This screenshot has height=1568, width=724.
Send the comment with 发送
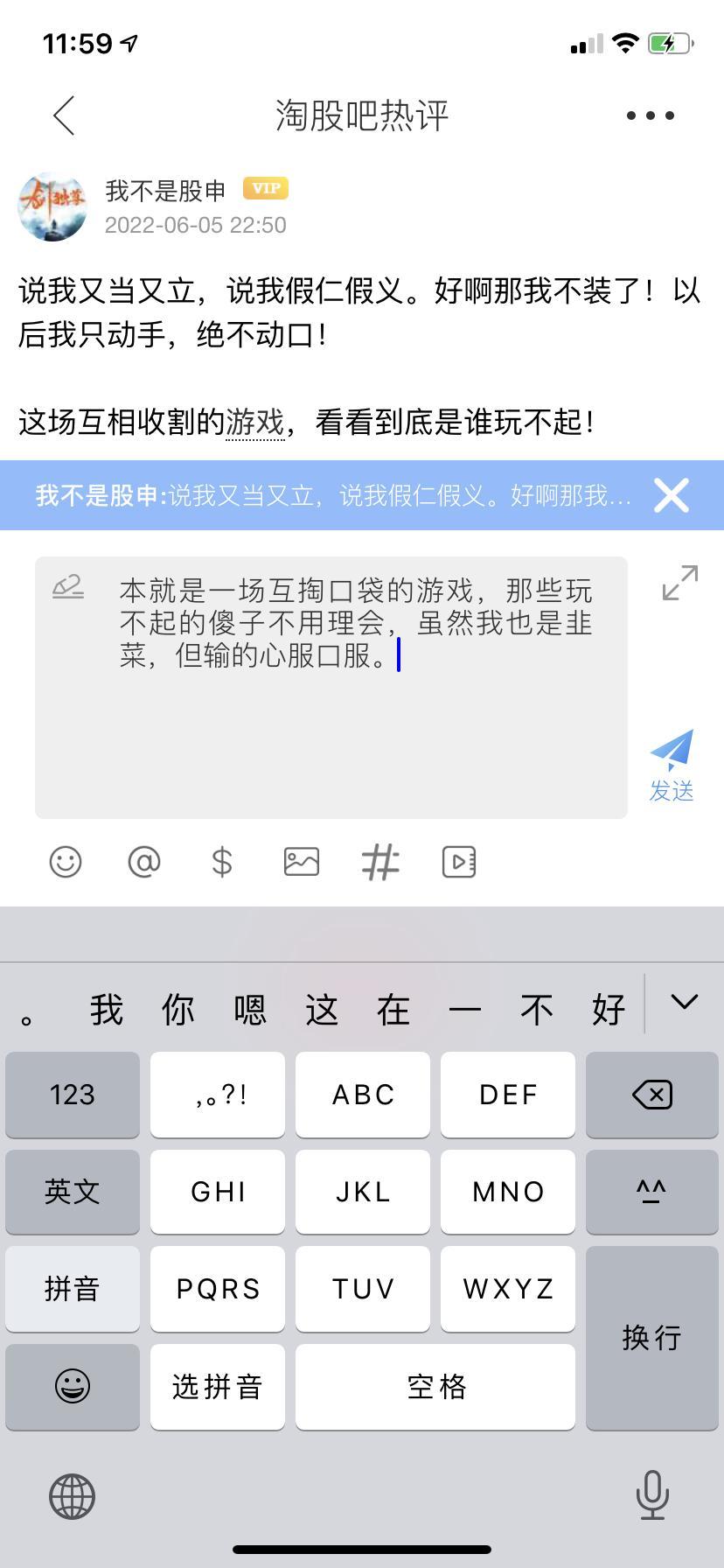pos(671,766)
